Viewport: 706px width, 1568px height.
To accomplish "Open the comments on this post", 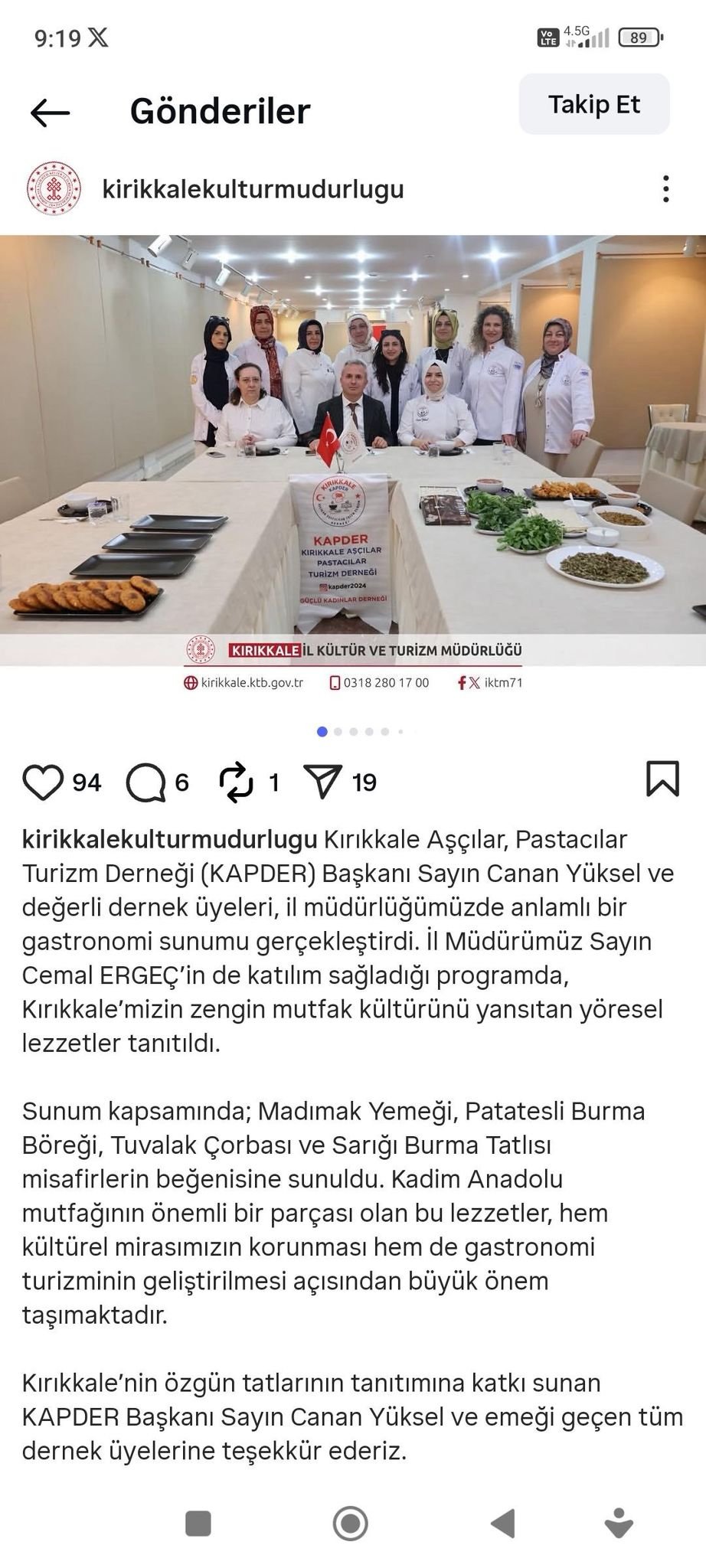I will point(145,782).
